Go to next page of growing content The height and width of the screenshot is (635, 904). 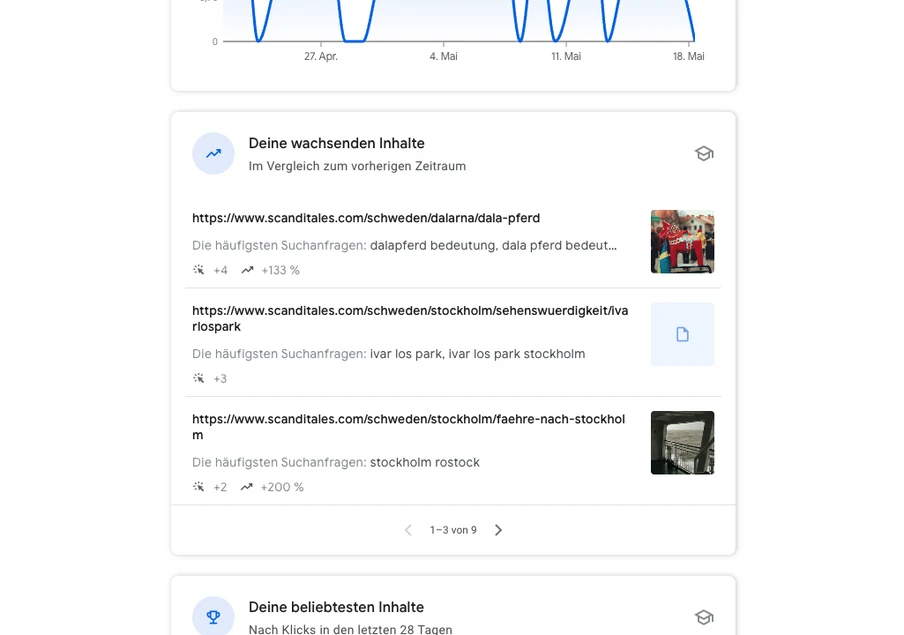coord(498,530)
